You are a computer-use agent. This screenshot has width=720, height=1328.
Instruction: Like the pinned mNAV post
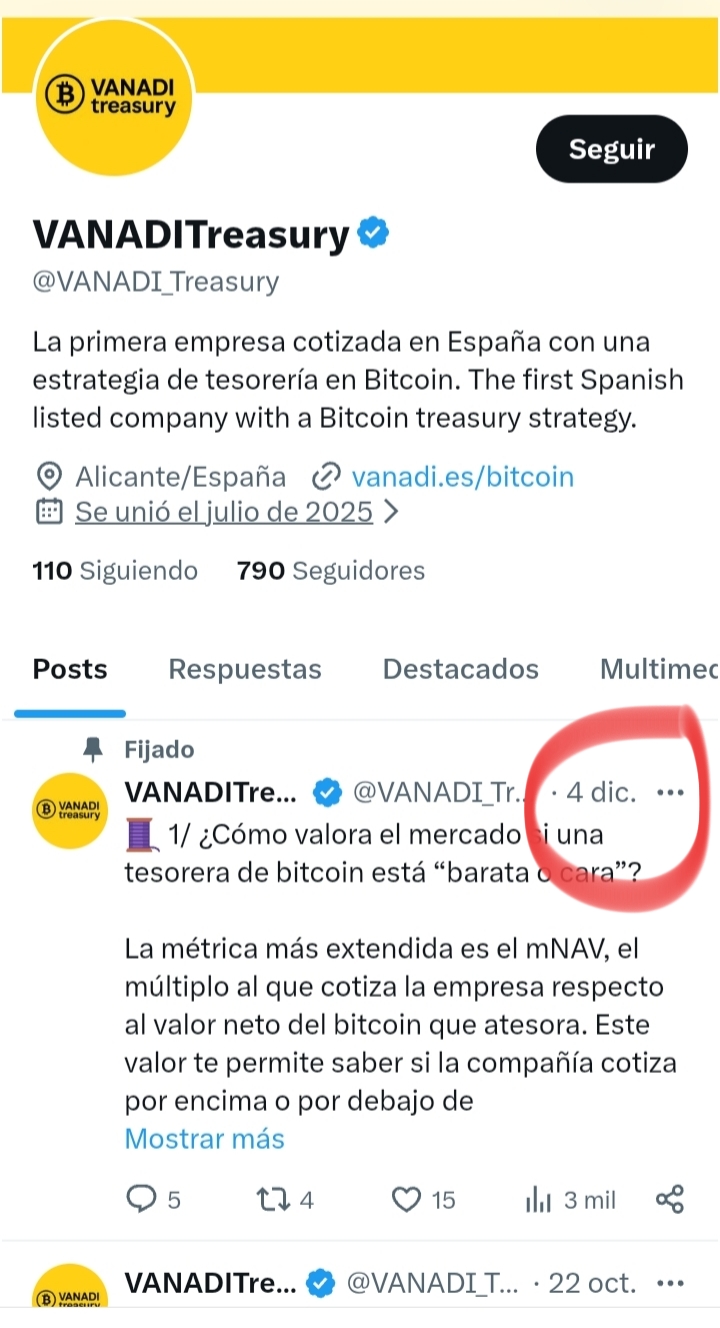click(x=407, y=1199)
